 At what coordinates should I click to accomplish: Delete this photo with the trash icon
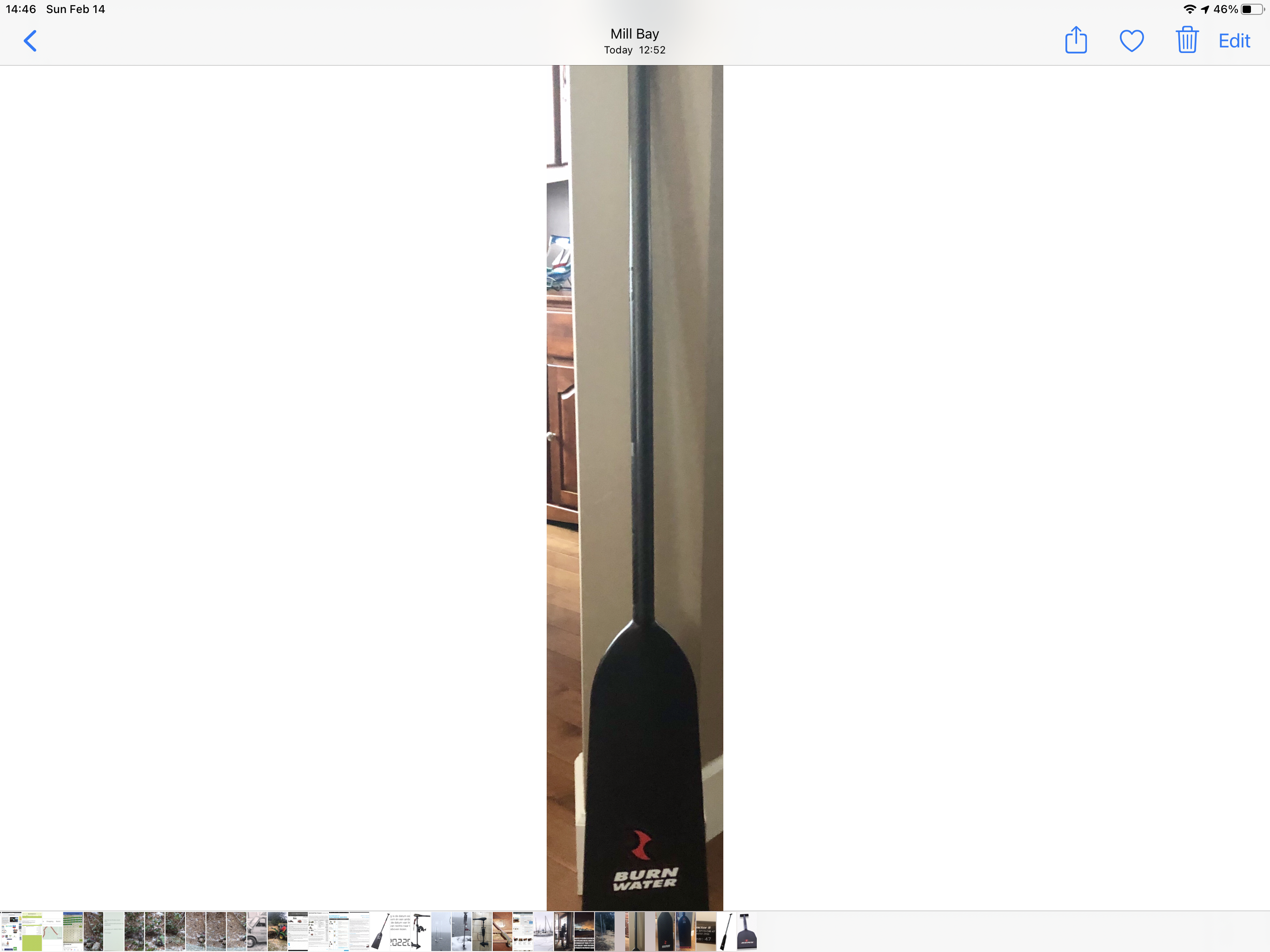1186,41
